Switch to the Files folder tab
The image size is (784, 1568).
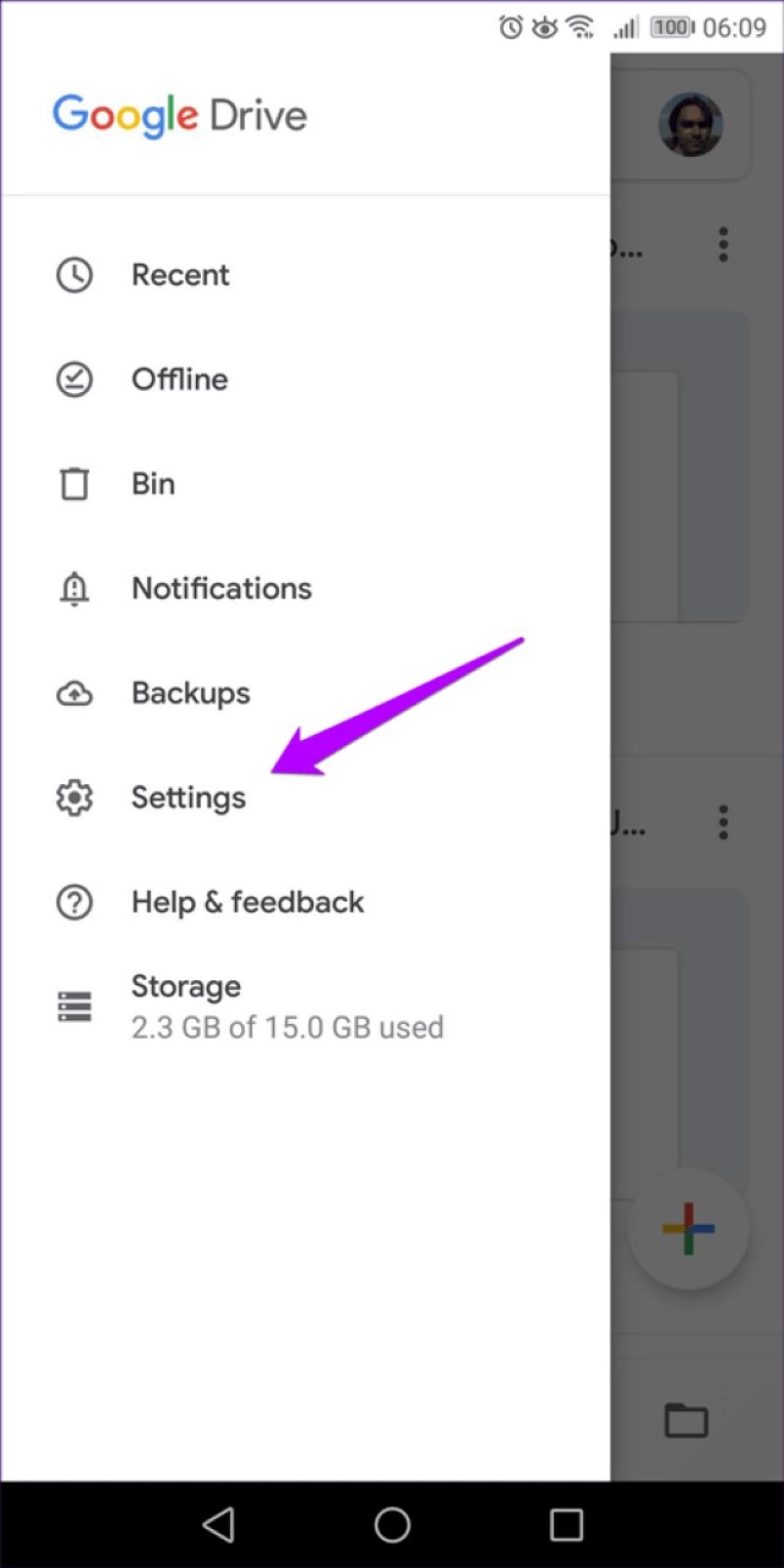[686, 1420]
